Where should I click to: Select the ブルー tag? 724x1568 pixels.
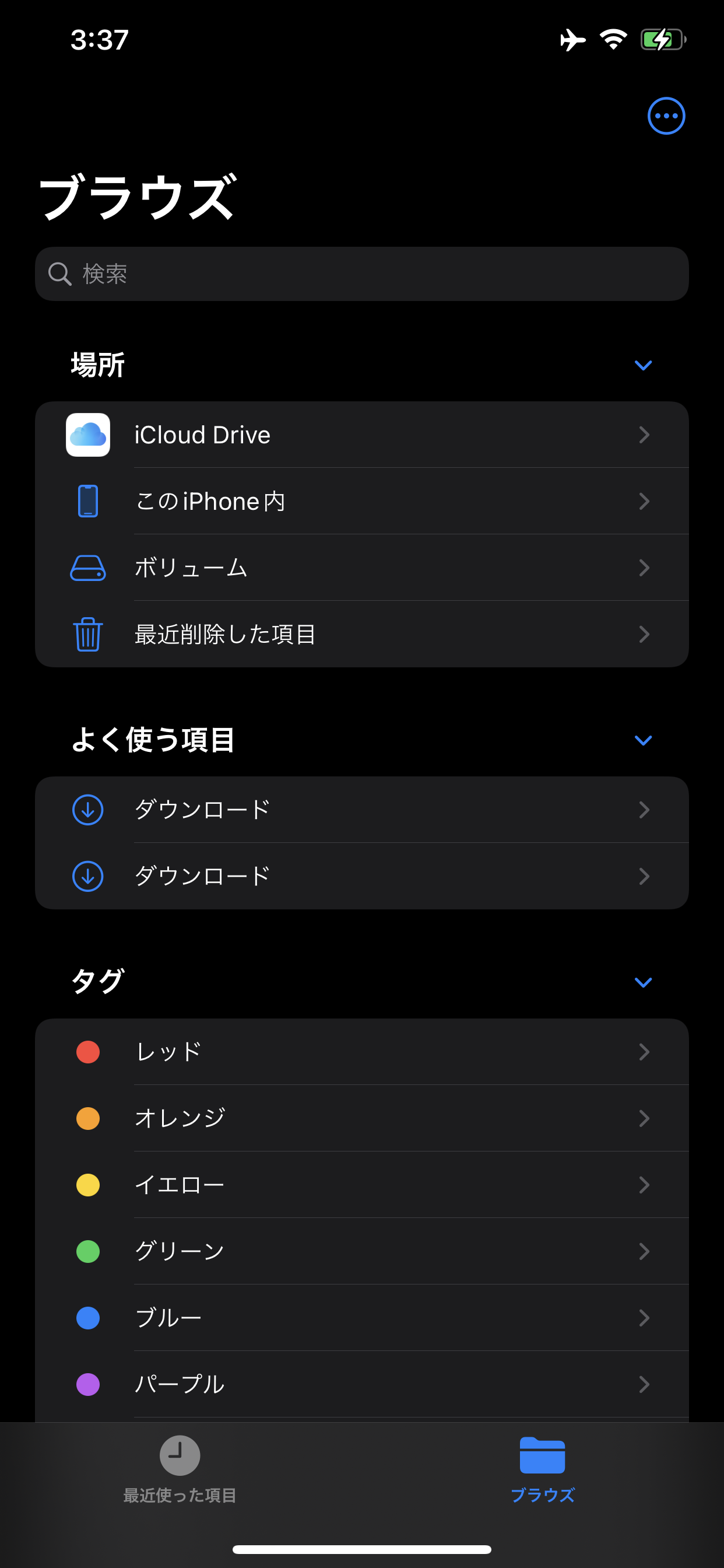pos(361,1318)
